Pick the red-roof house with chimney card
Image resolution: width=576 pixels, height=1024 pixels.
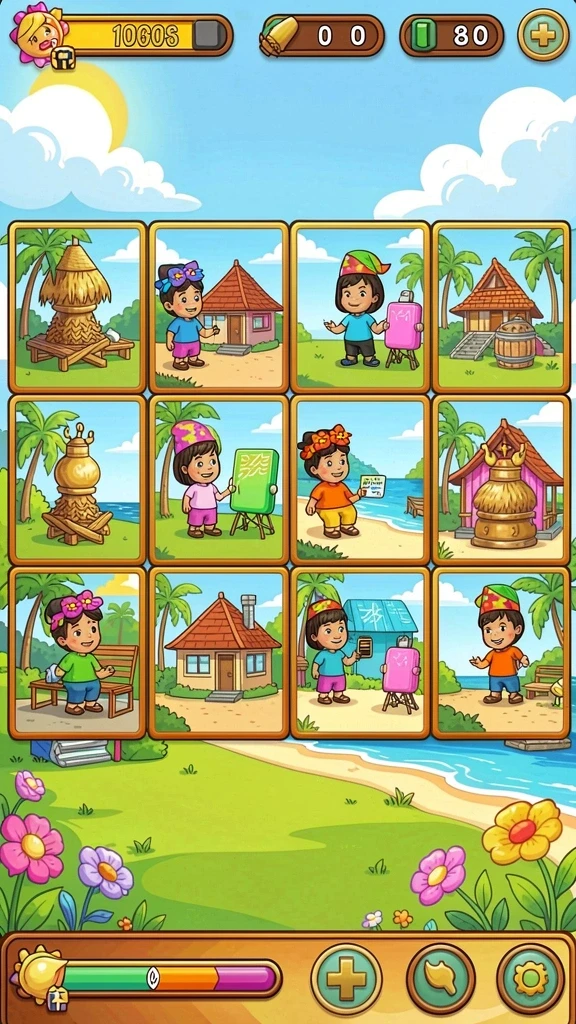[219, 653]
